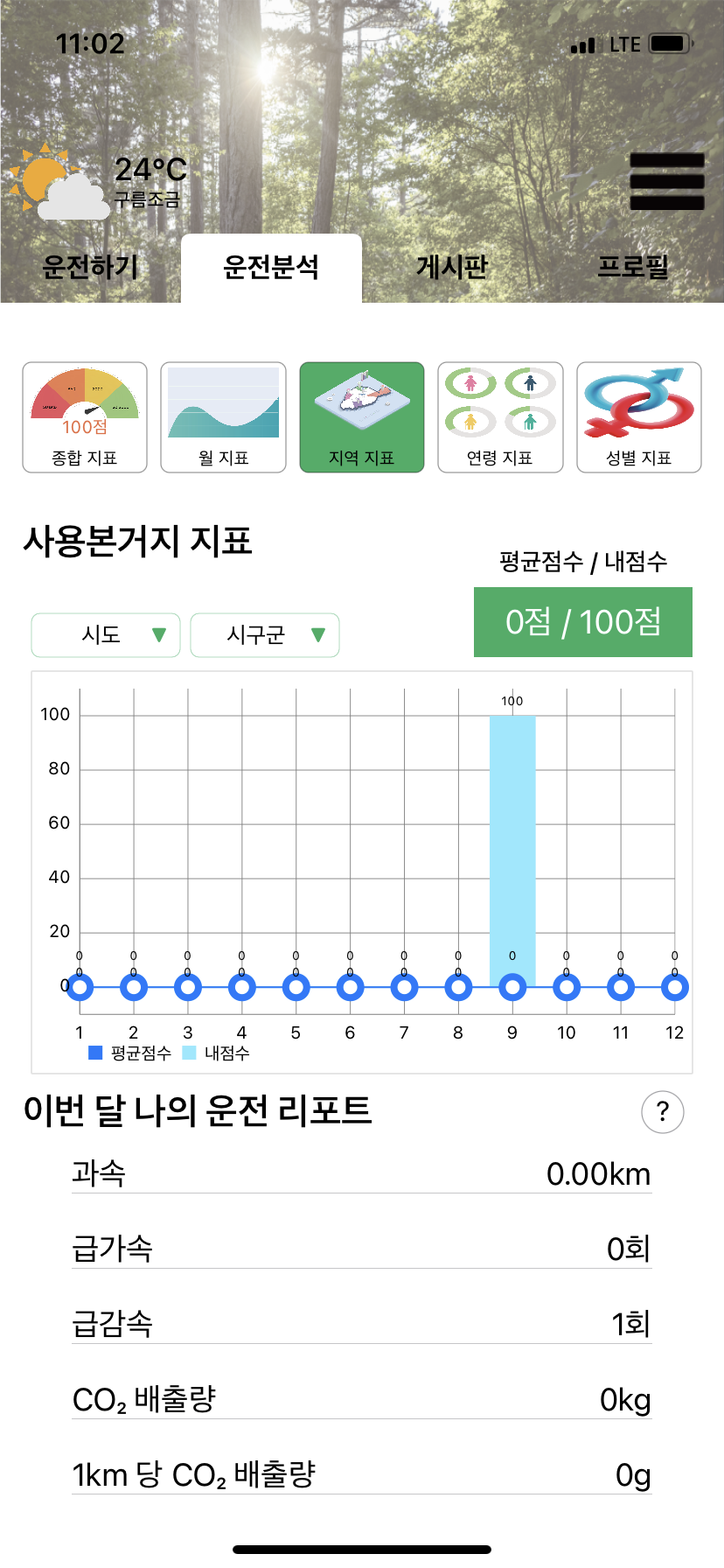View the 월 지표 chart
Image resolution: width=724 pixels, height=1568 pixels.
223,417
